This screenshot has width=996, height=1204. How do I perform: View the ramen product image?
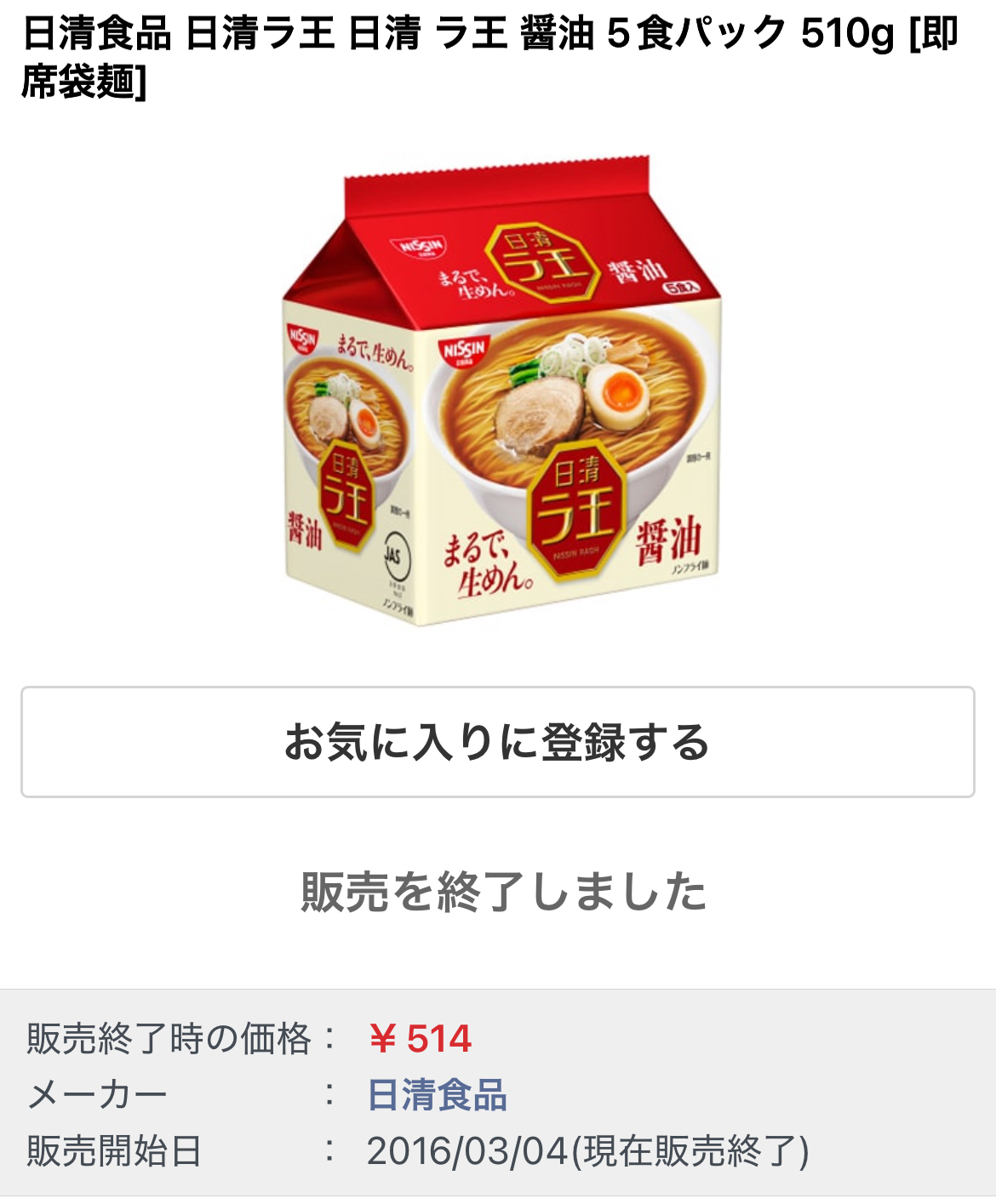(502, 391)
